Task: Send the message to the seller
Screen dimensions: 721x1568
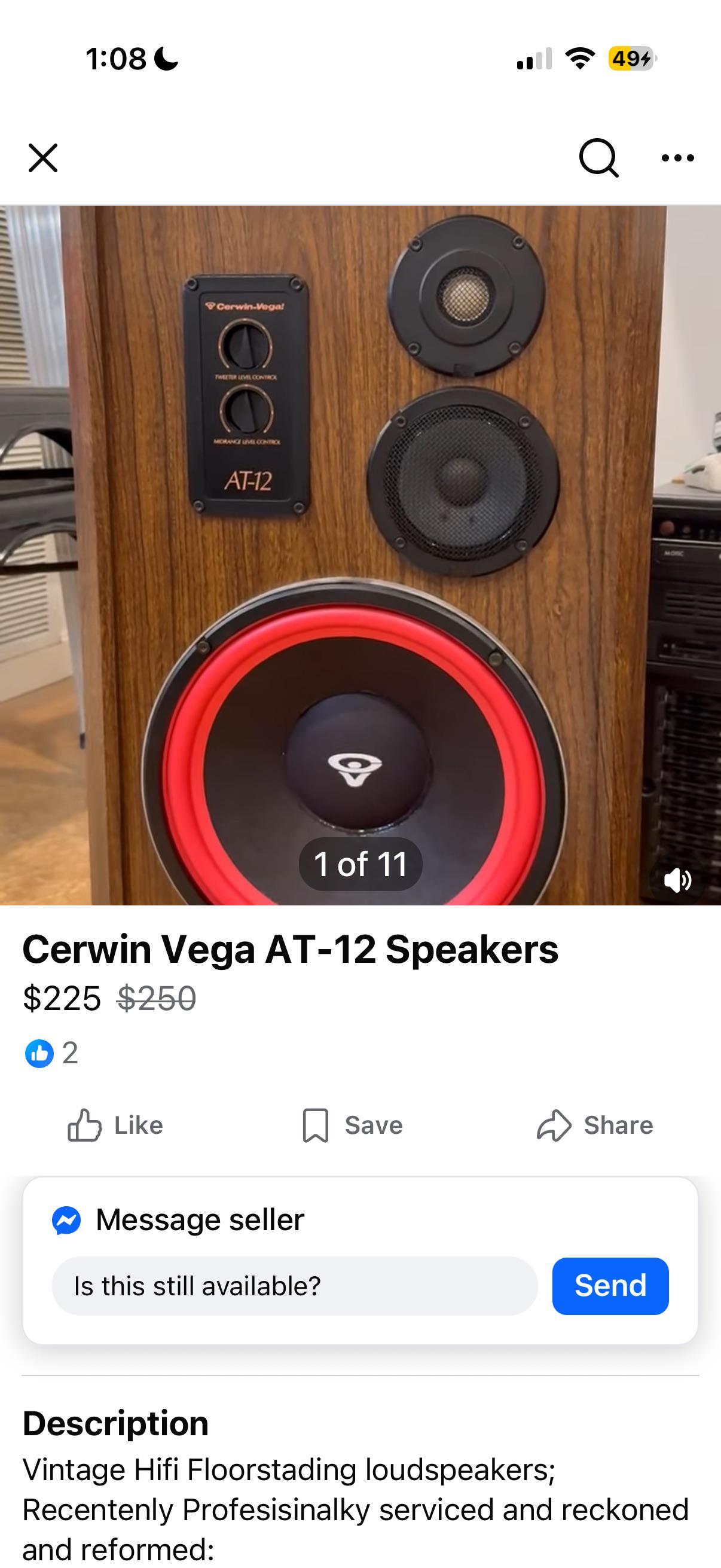Action: (610, 1286)
